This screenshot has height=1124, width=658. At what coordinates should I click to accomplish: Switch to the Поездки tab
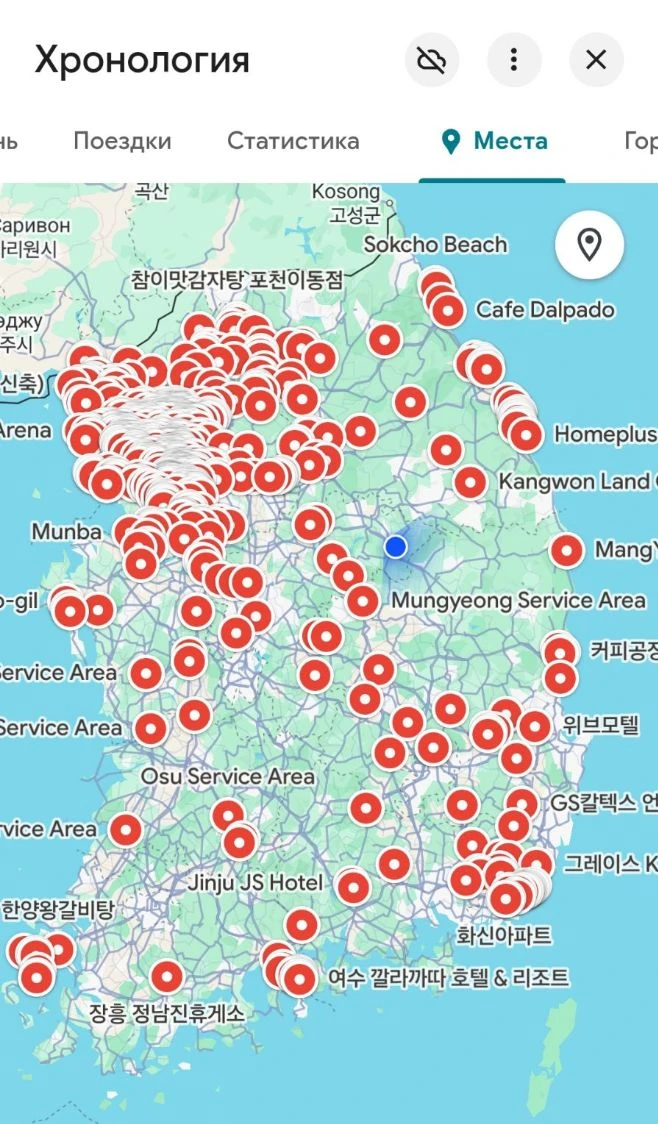[123, 140]
